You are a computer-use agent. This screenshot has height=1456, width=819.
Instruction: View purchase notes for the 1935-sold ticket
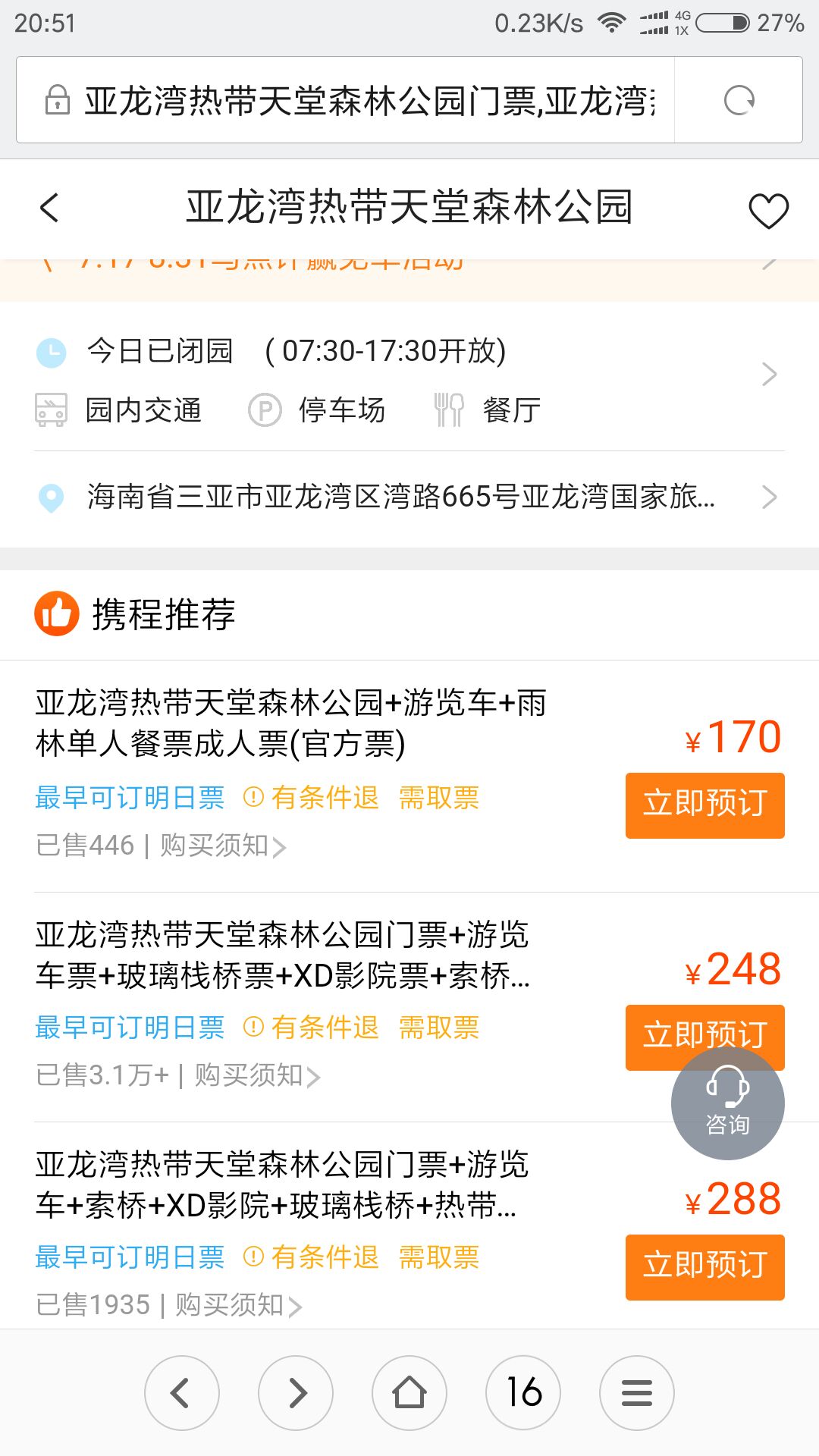click(239, 1305)
